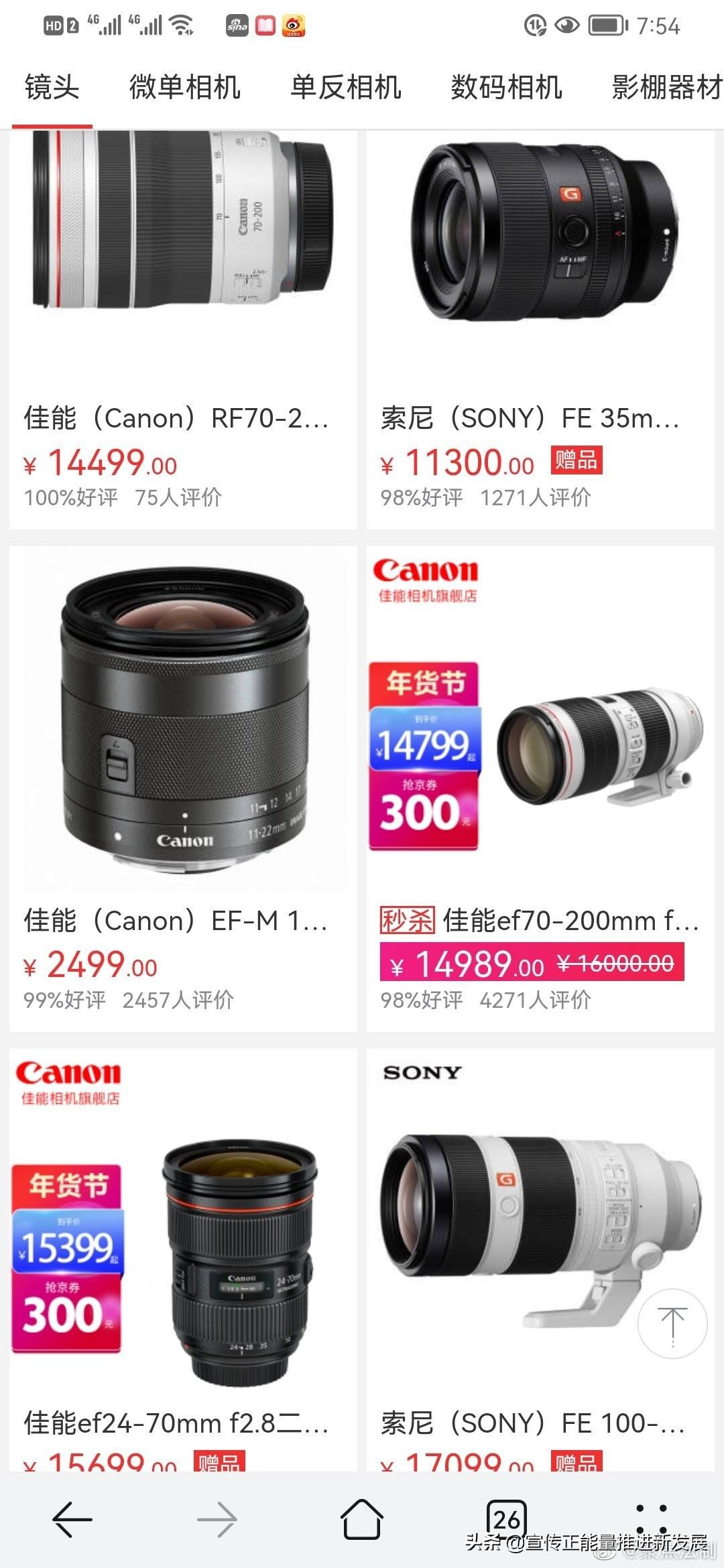Open the browser overflow menu
This screenshot has width=724, height=1568.
click(651, 1519)
